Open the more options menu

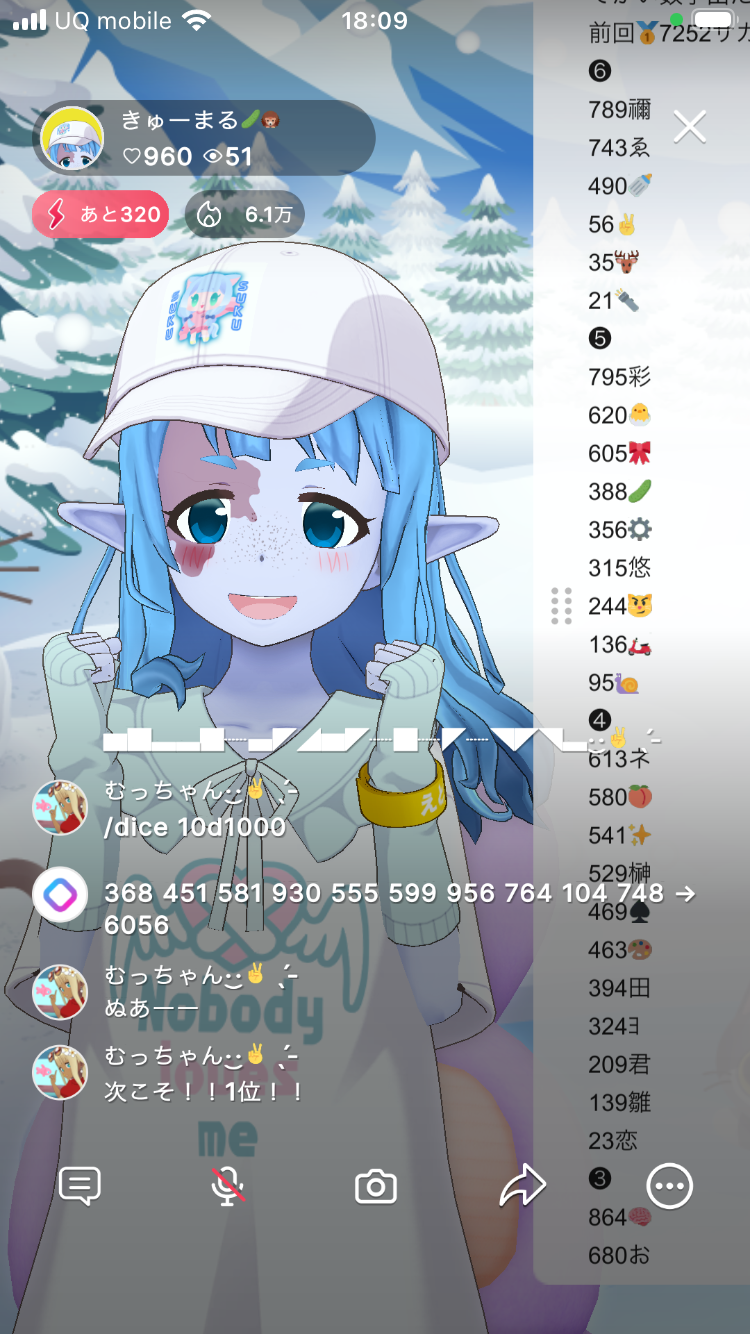pyautogui.click(x=669, y=1186)
